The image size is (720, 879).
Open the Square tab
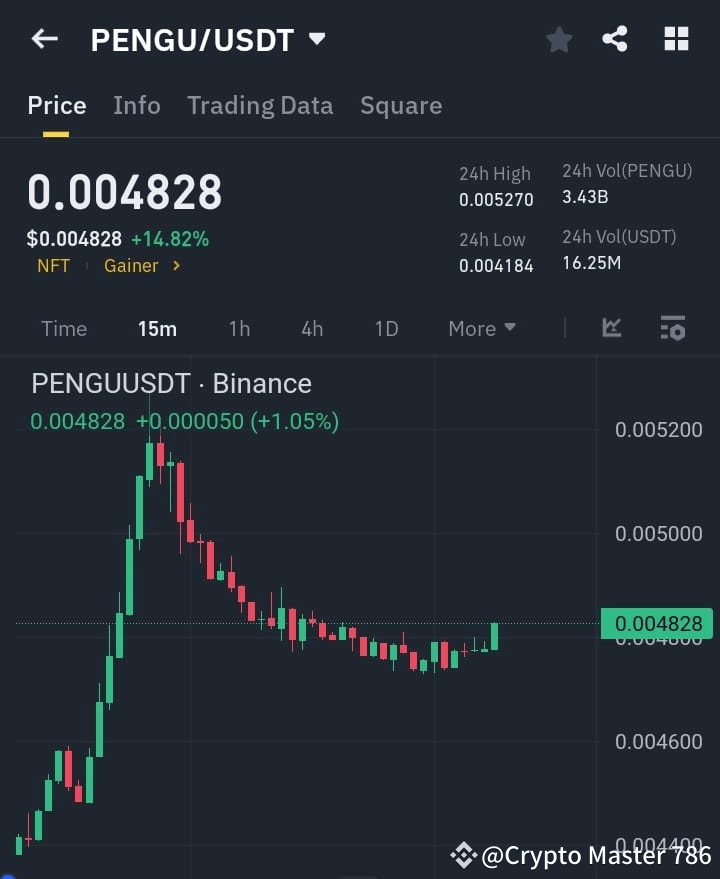point(401,105)
